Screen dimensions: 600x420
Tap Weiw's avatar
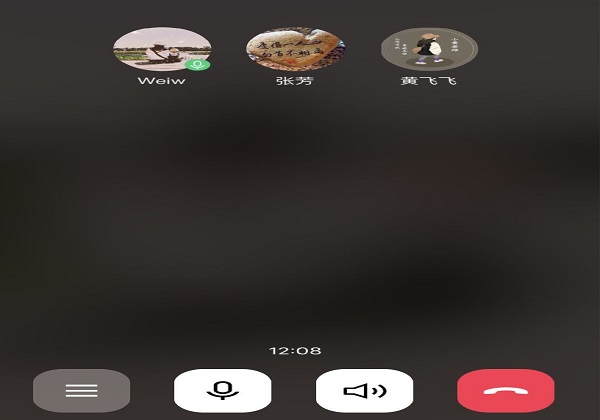(x=162, y=49)
